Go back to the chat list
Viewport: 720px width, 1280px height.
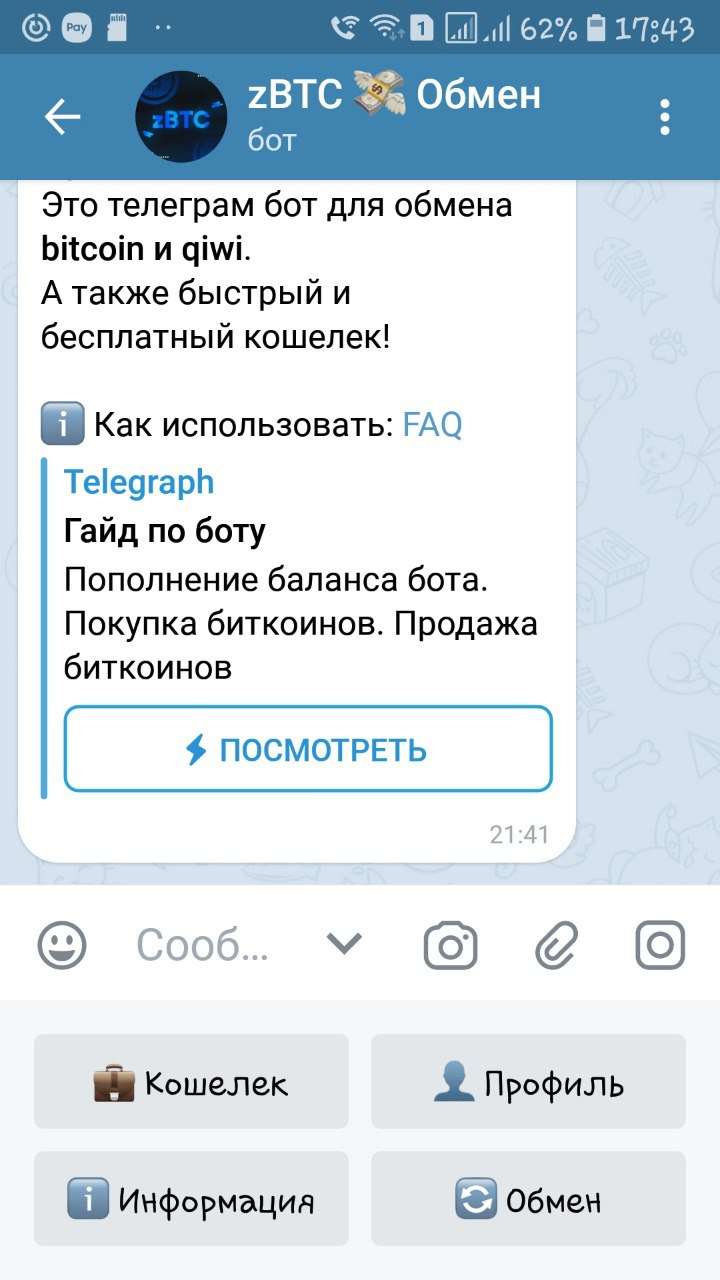pyautogui.click(x=62, y=118)
